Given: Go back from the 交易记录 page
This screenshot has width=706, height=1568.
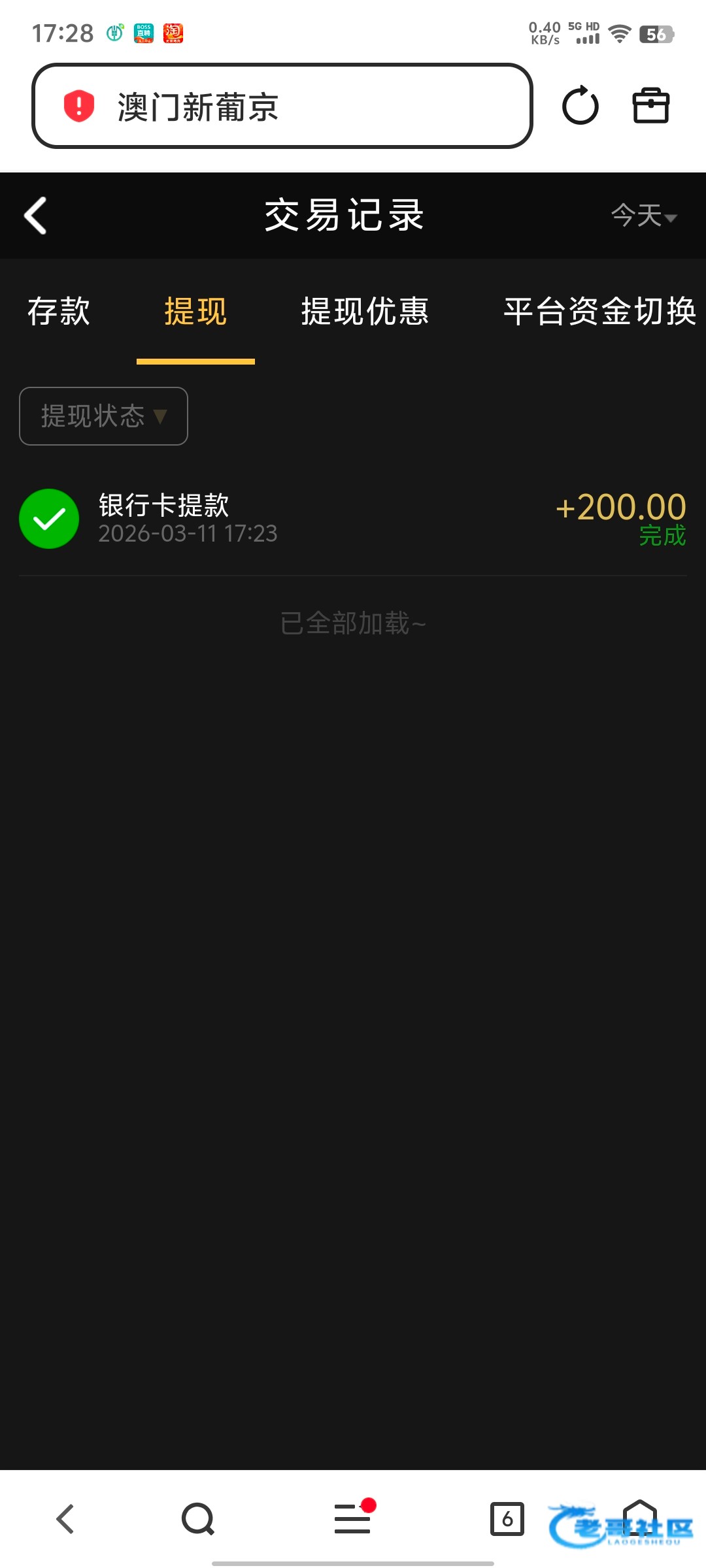Looking at the screenshot, I should tap(36, 216).
